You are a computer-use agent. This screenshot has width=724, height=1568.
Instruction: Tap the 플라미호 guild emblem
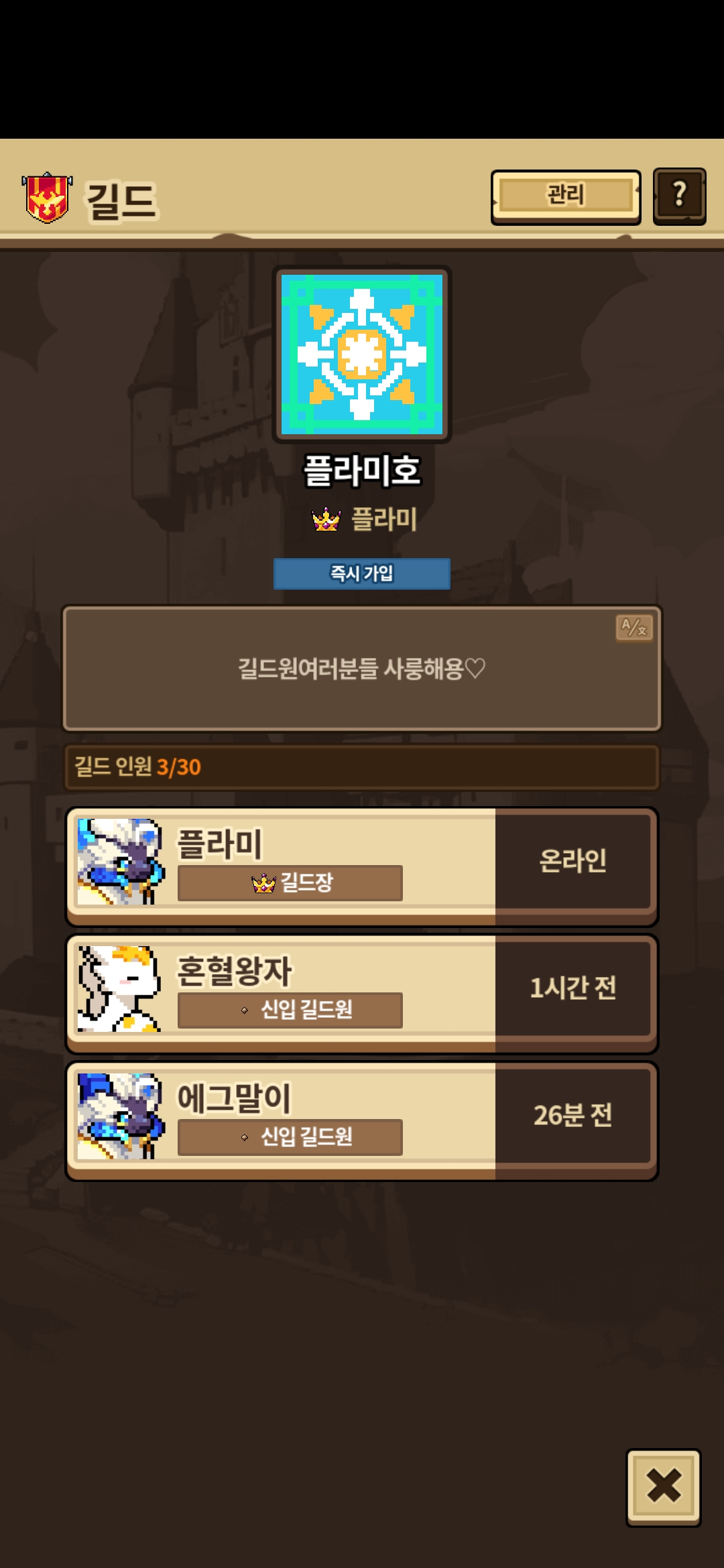click(362, 354)
